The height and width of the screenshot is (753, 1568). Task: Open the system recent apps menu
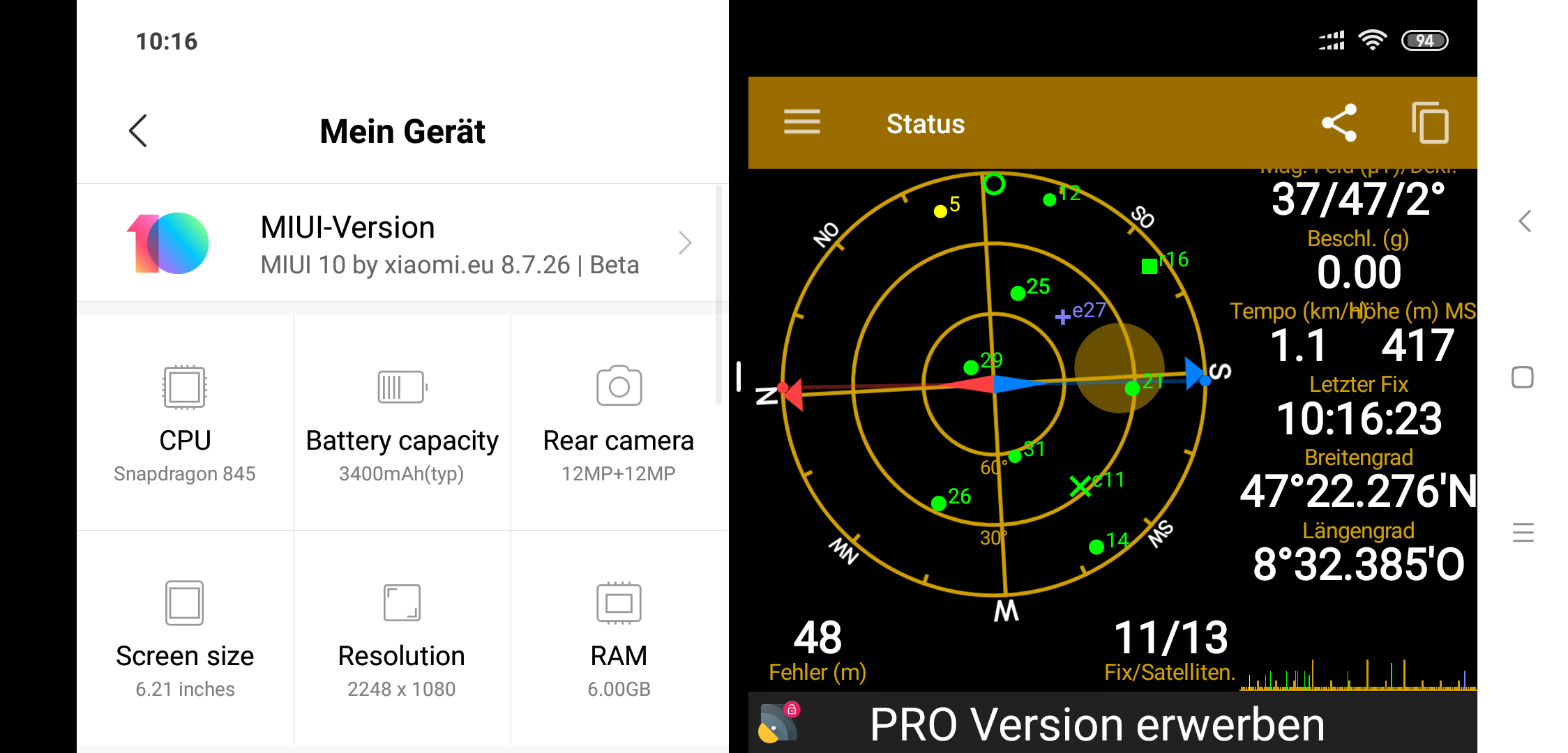(1523, 533)
